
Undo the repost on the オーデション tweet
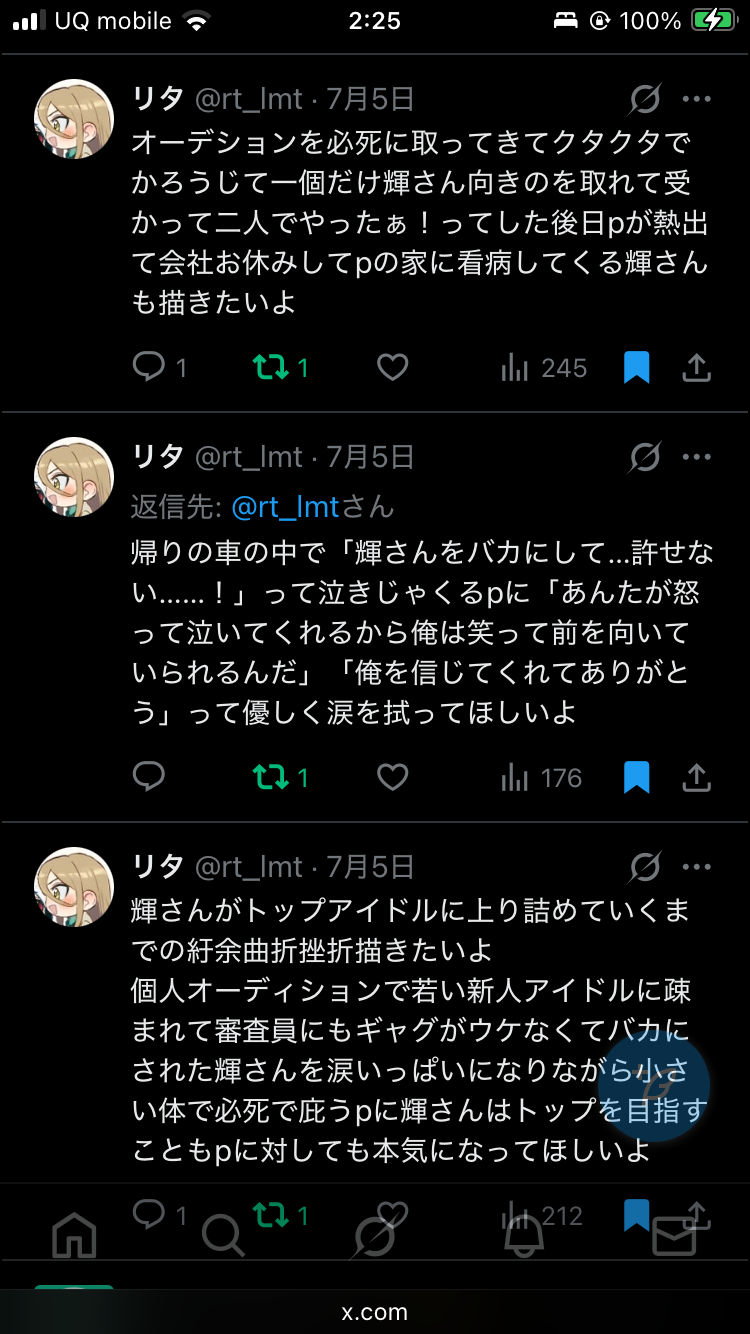270,368
